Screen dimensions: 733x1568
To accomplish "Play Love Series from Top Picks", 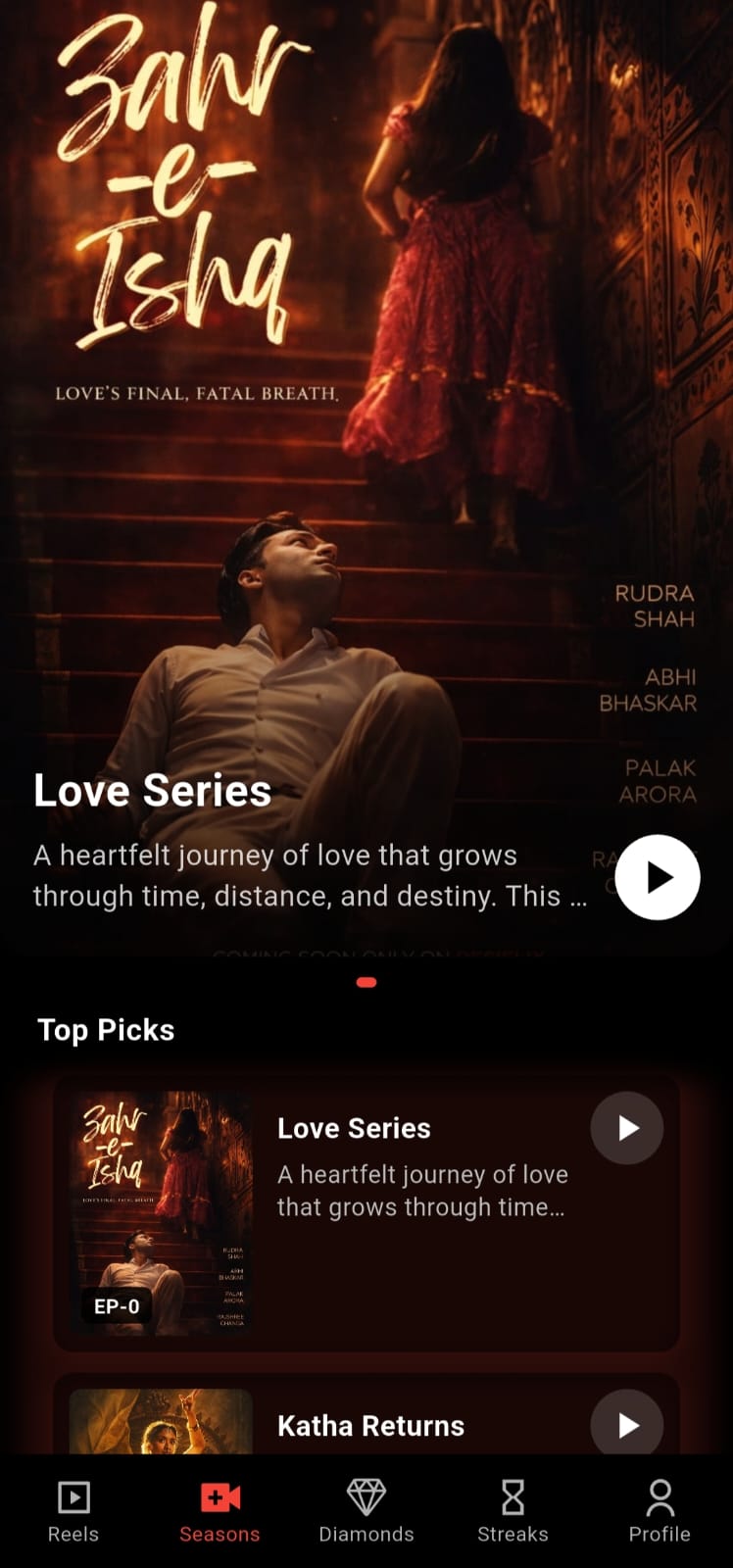I will click(x=626, y=1128).
